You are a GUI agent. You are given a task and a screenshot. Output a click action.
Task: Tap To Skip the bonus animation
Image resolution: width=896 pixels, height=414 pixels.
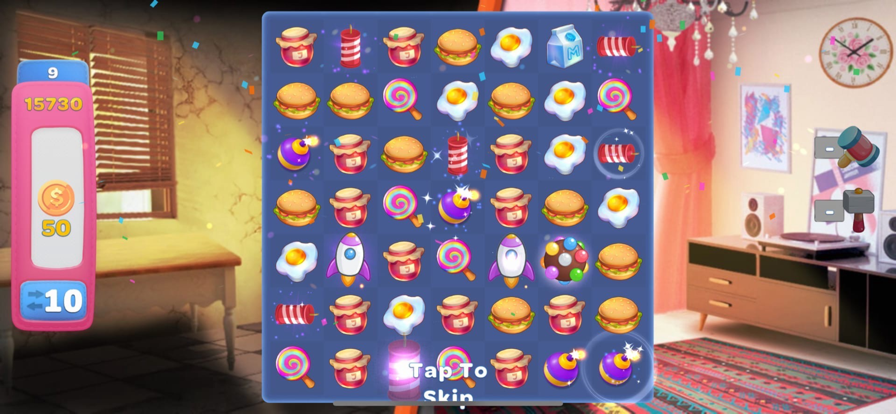click(449, 382)
